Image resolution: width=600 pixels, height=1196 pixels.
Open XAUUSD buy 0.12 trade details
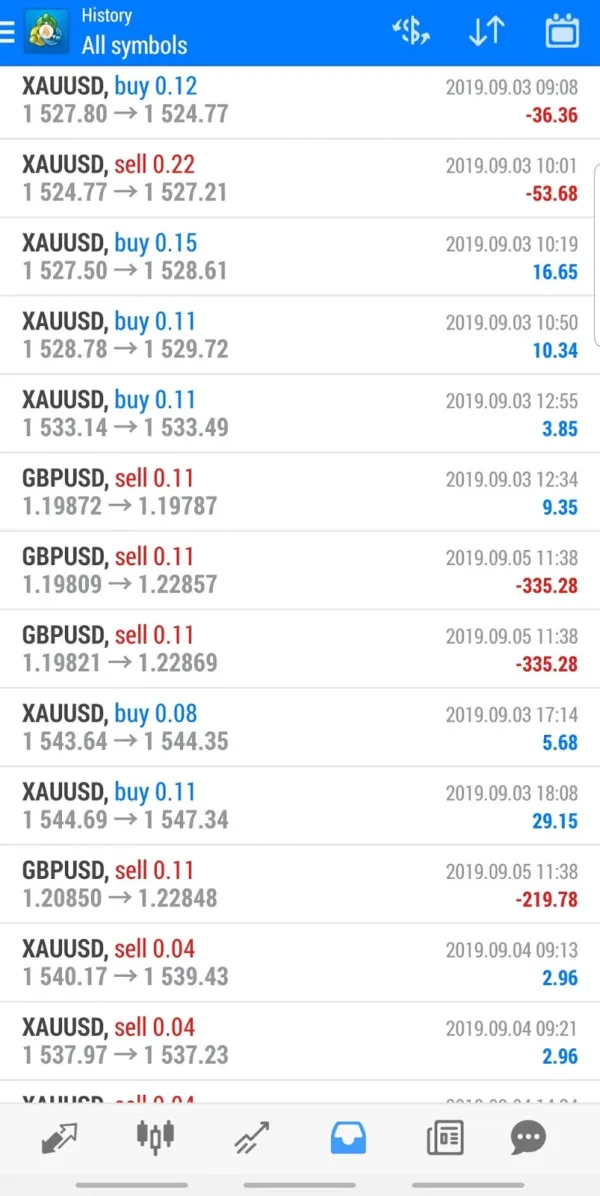click(x=300, y=100)
